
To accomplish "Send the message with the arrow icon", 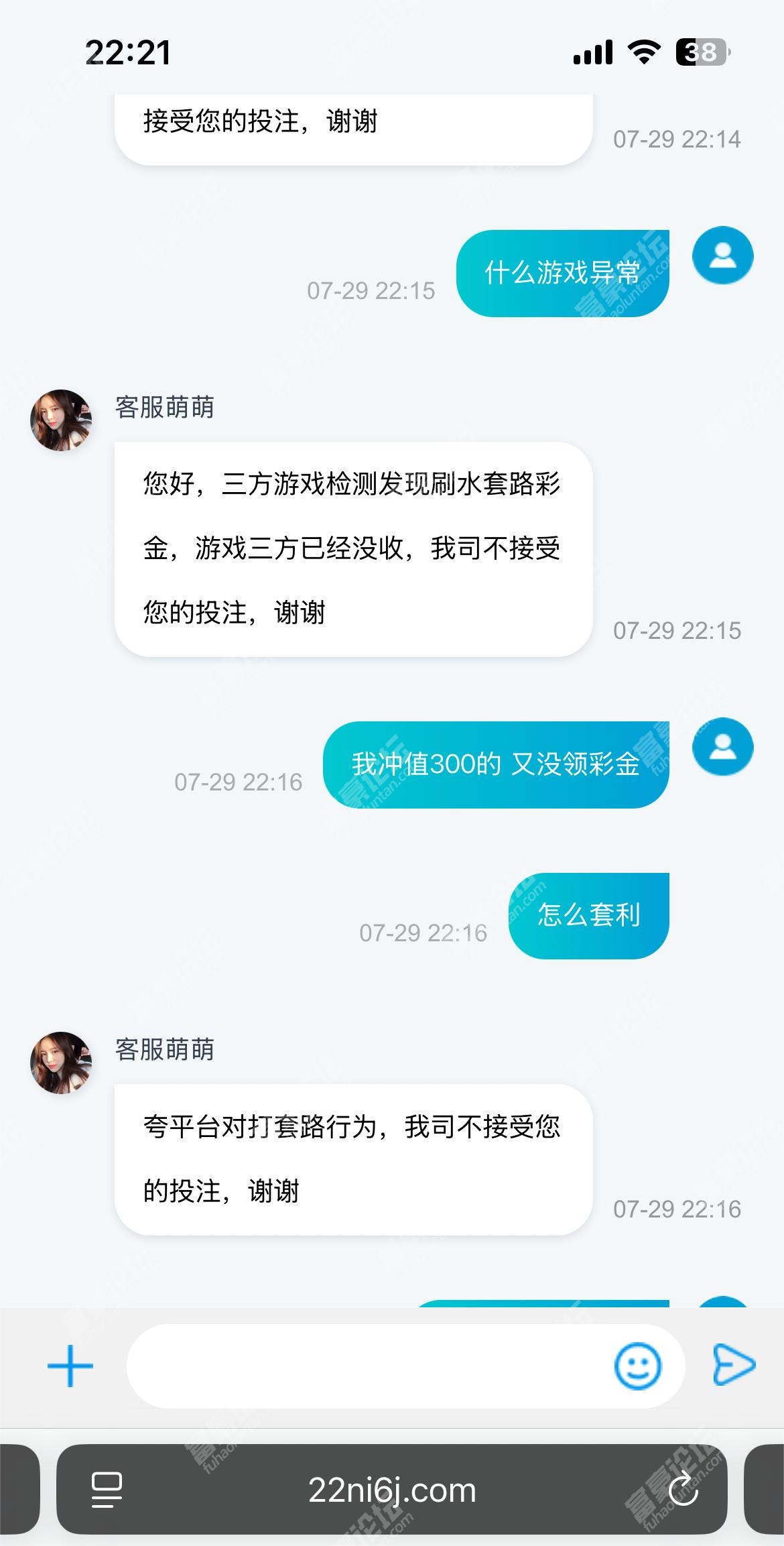I will [734, 1364].
